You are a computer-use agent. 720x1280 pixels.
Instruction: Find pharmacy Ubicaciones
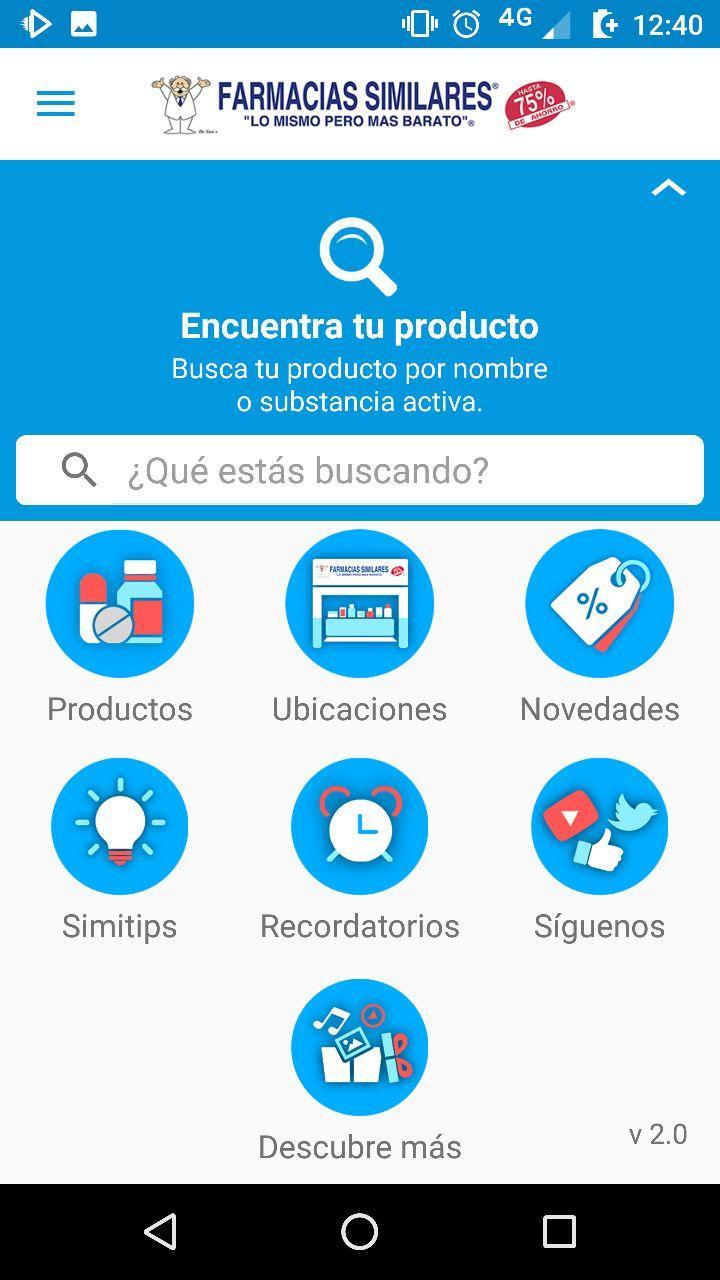click(x=360, y=604)
